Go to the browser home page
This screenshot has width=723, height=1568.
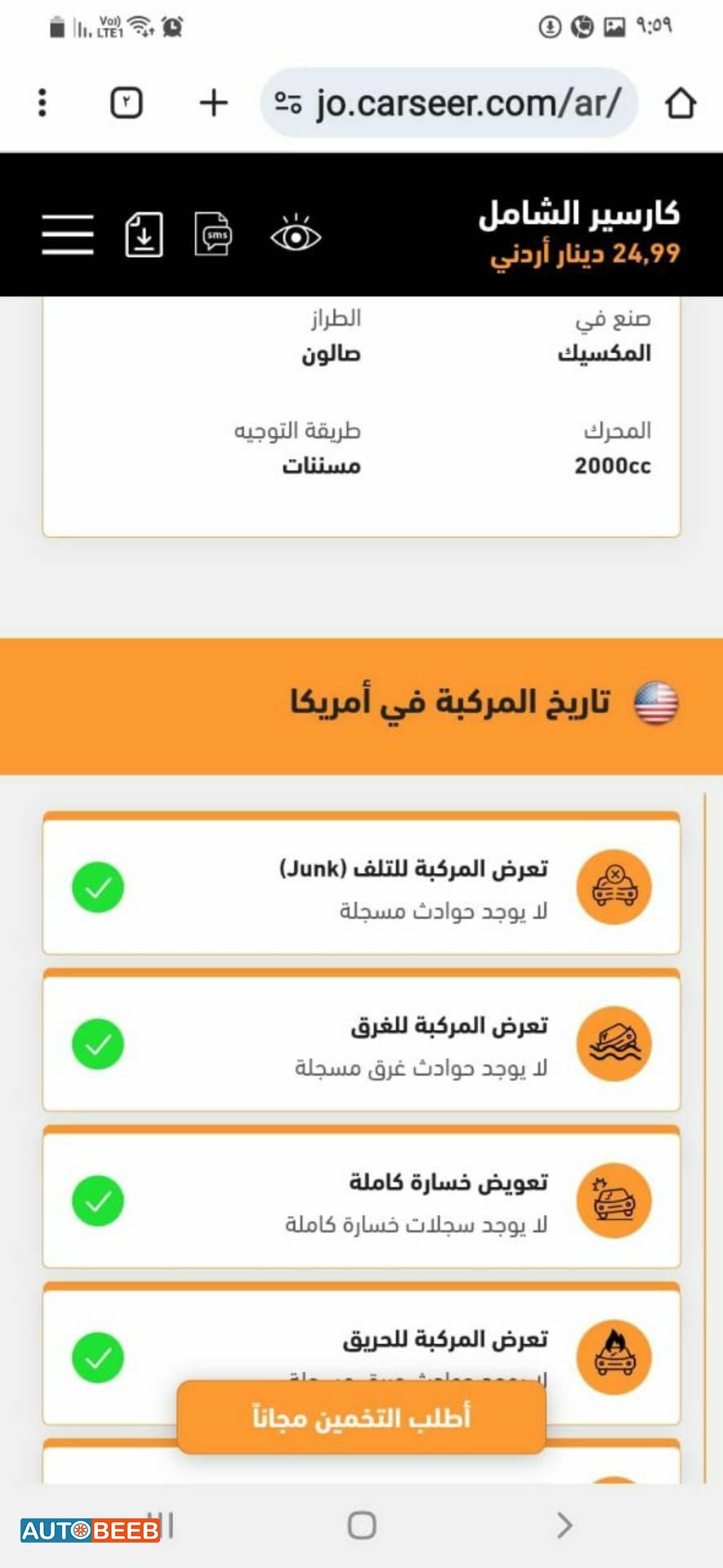click(680, 103)
